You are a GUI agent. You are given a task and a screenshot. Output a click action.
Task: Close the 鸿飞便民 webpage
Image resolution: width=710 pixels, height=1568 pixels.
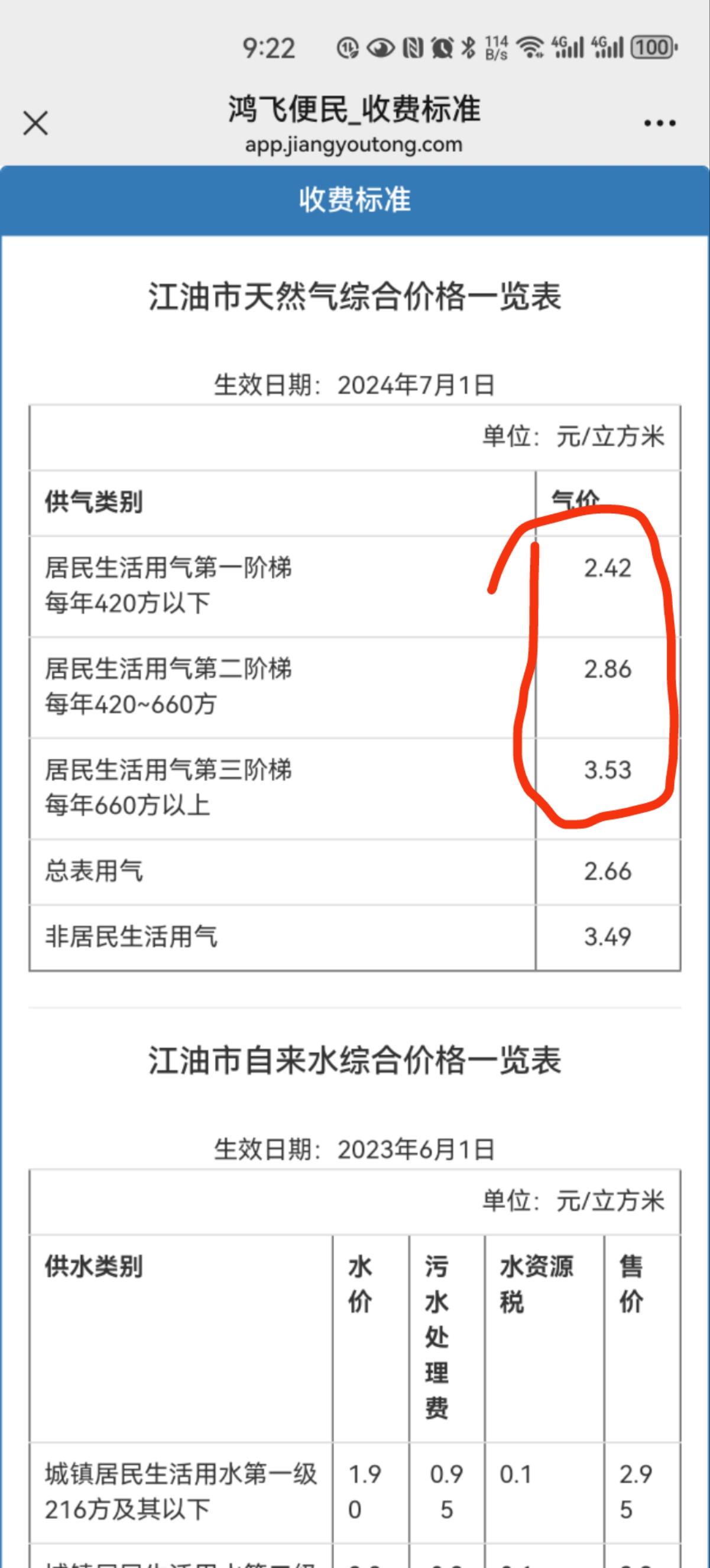coord(35,124)
